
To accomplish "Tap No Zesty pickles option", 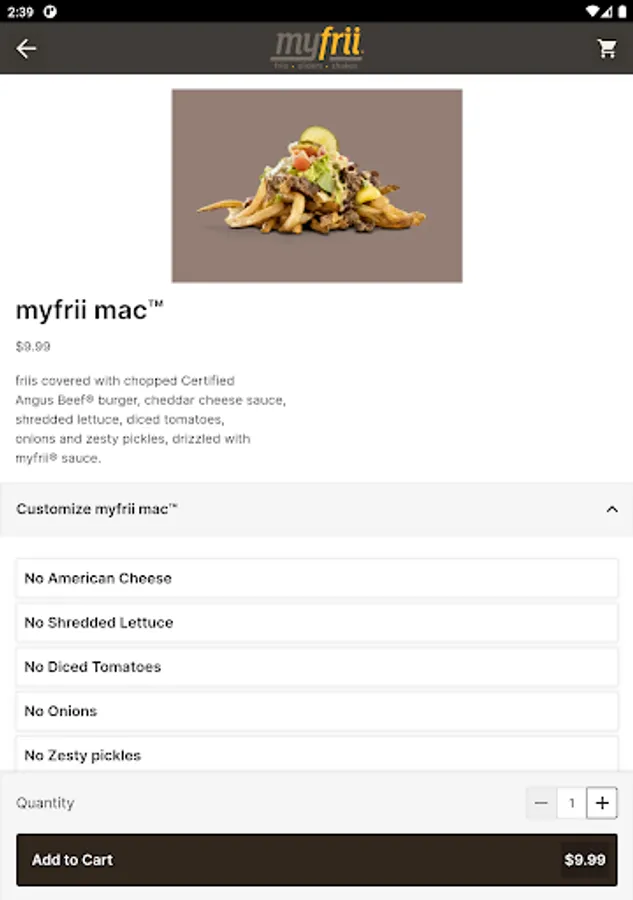I will coord(316,754).
